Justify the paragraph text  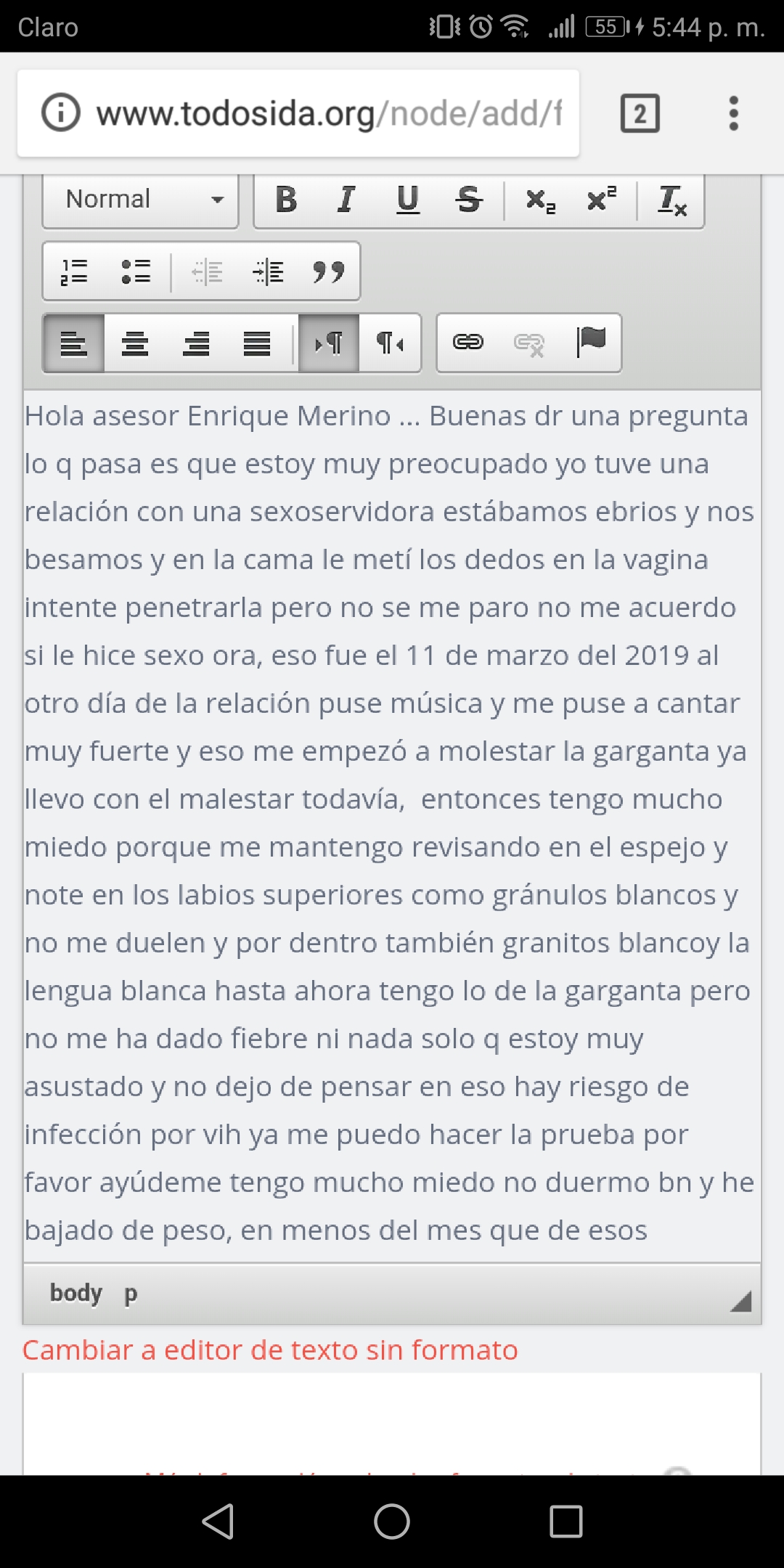(257, 343)
